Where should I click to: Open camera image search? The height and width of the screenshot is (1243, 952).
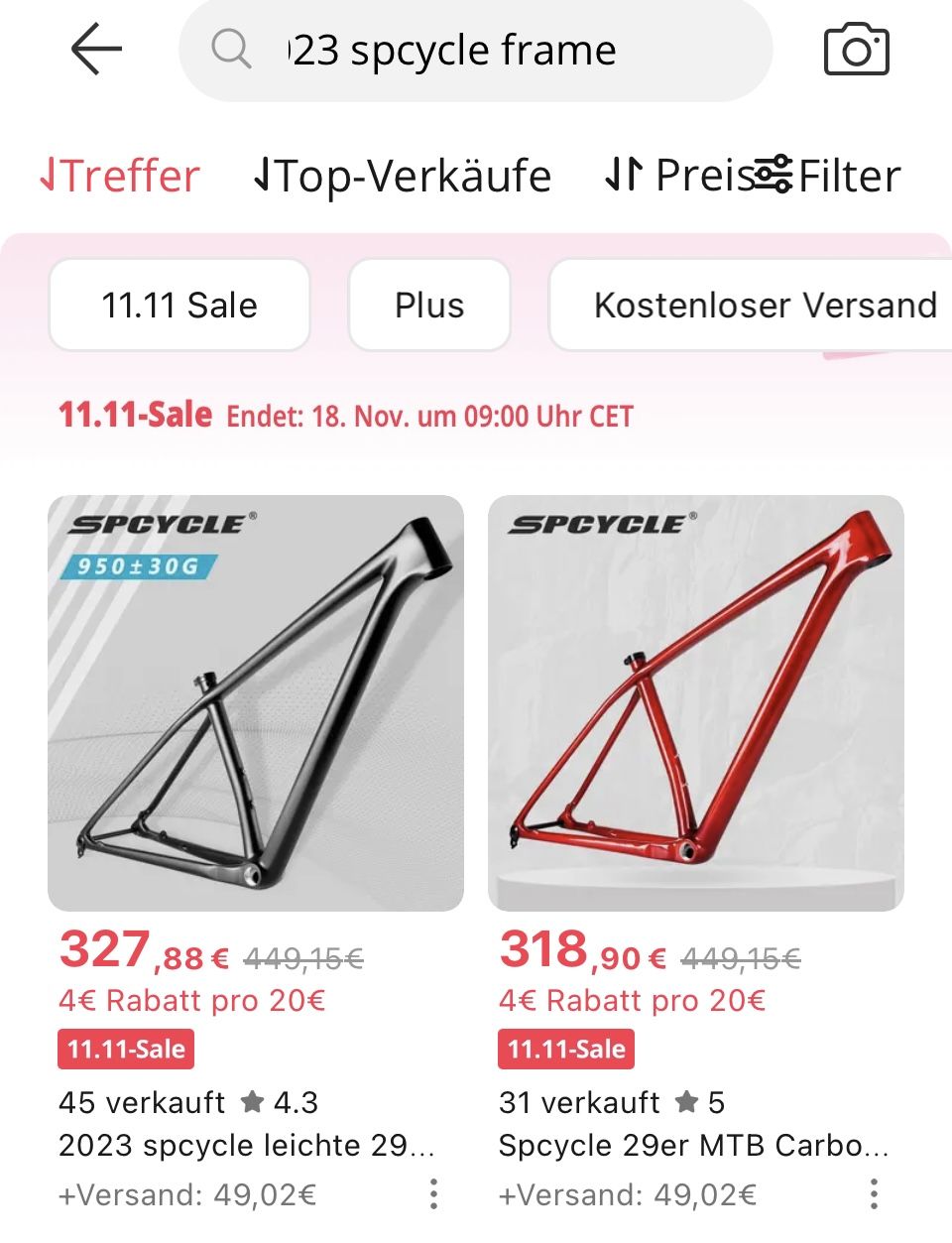click(857, 50)
